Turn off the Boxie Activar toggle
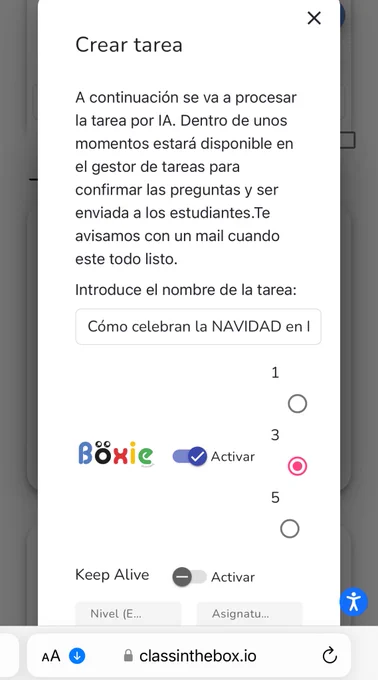 pos(190,456)
